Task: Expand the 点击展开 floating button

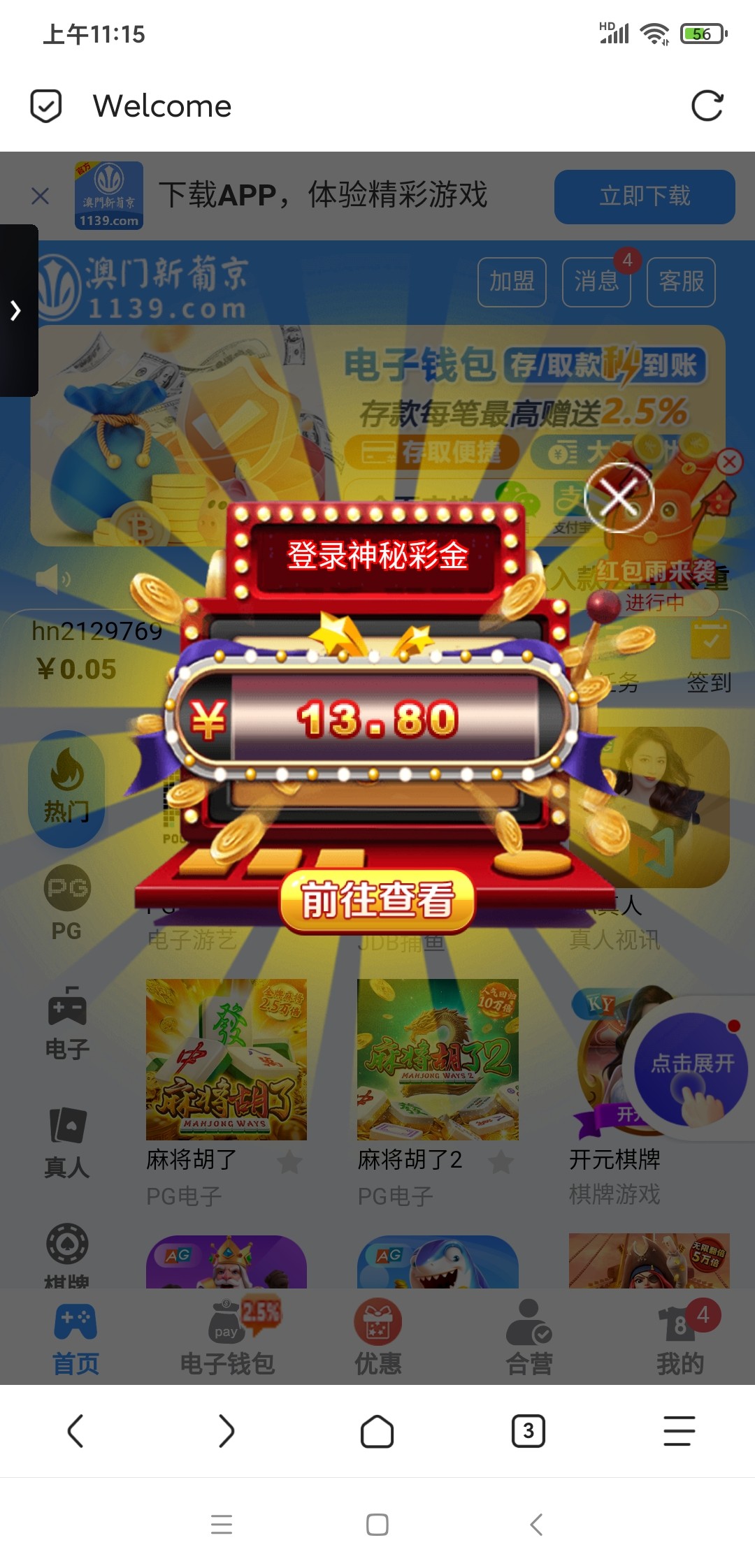Action: click(x=691, y=1069)
